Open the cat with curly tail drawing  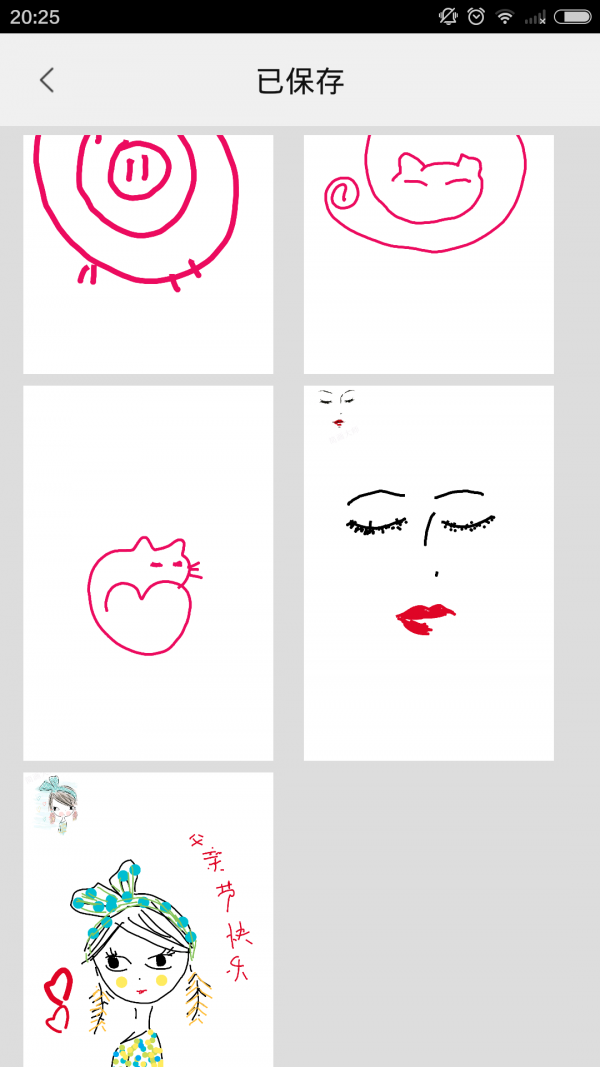428,253
